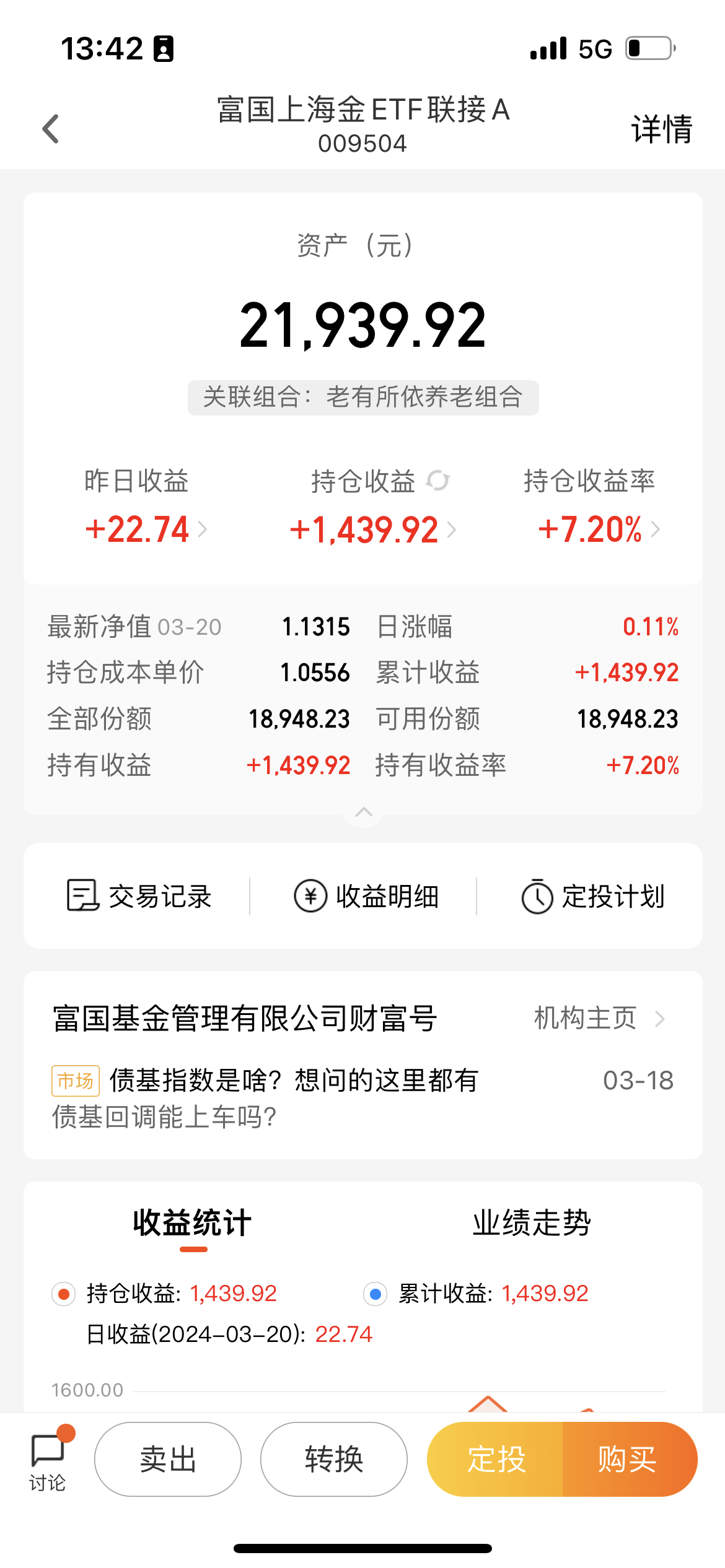Select the 持仓收益 radio button

coord(63,1294)
